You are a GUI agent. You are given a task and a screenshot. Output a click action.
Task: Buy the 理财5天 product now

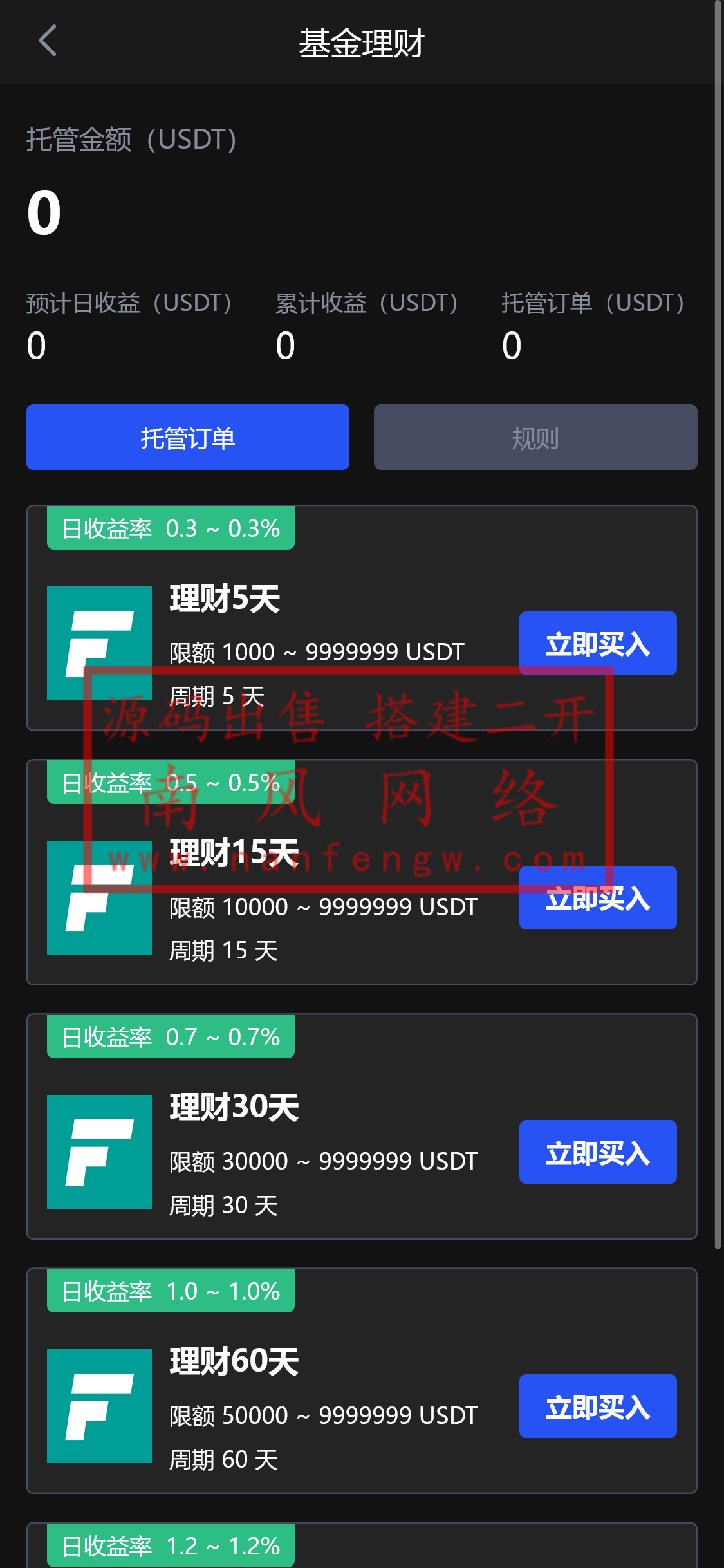[x=597, y=643]
